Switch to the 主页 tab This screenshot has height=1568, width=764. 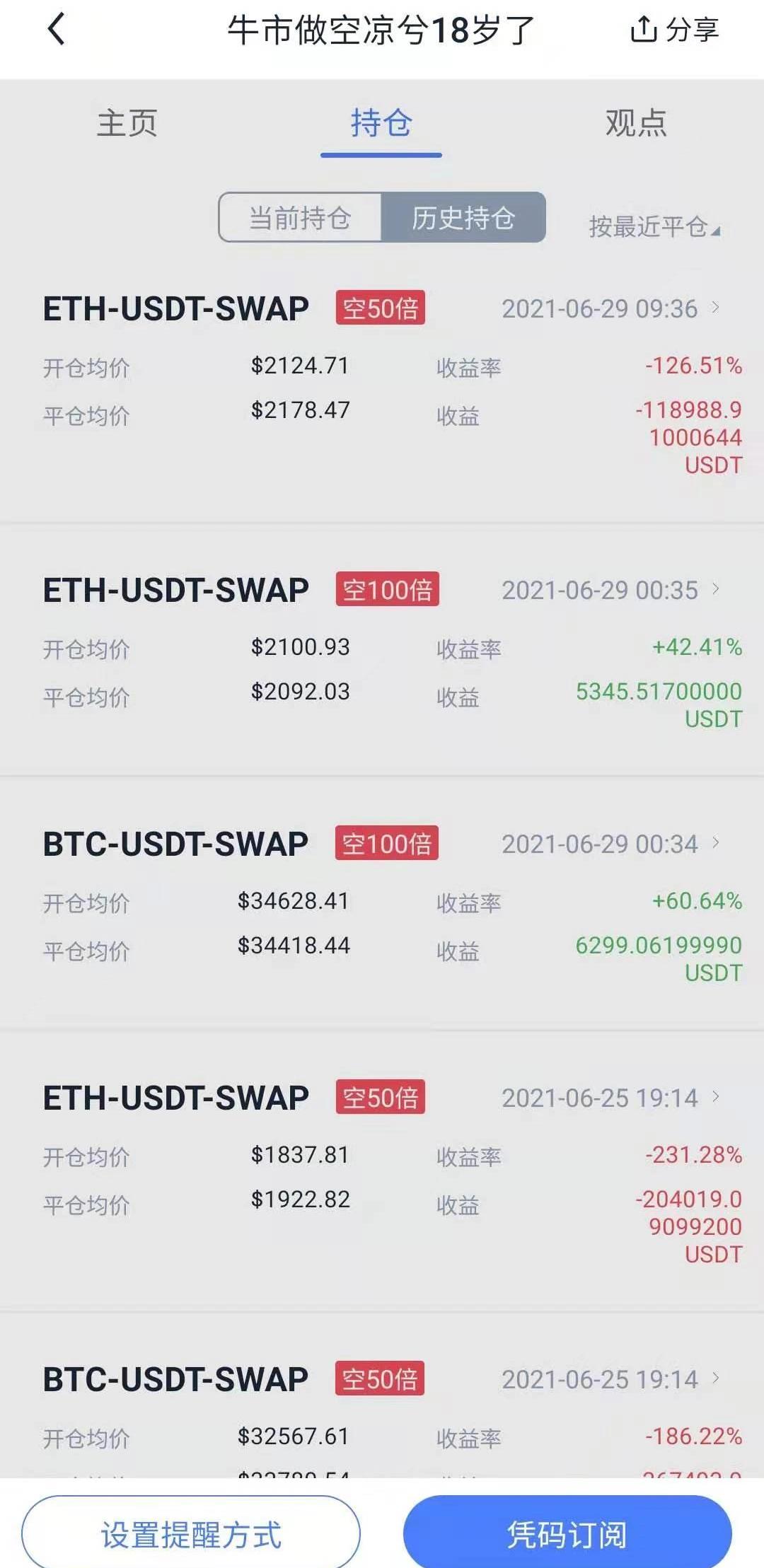tap(127, 123)
